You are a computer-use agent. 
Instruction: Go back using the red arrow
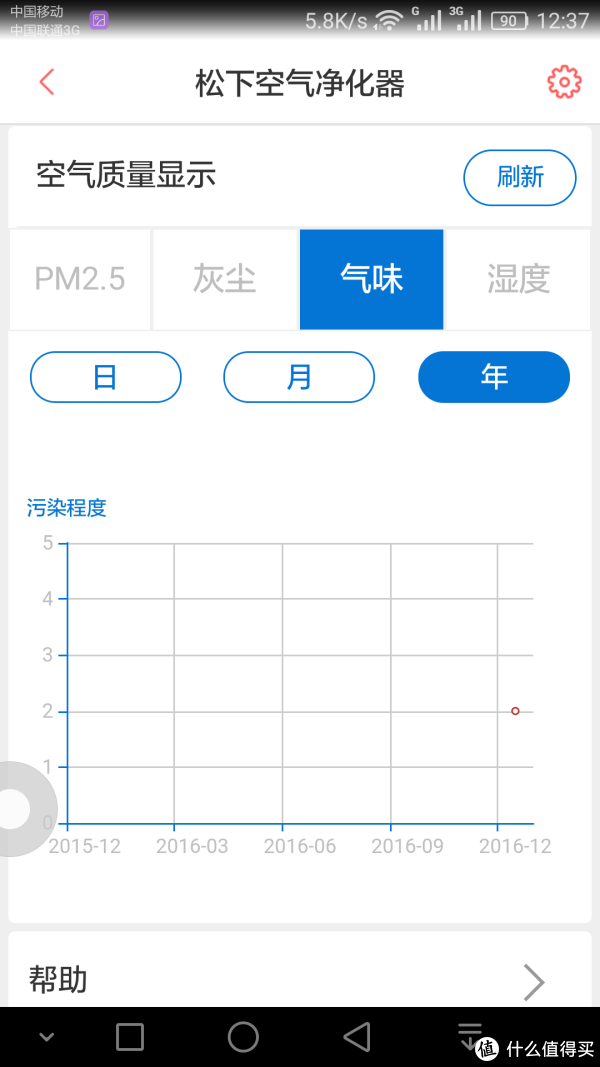46,82
